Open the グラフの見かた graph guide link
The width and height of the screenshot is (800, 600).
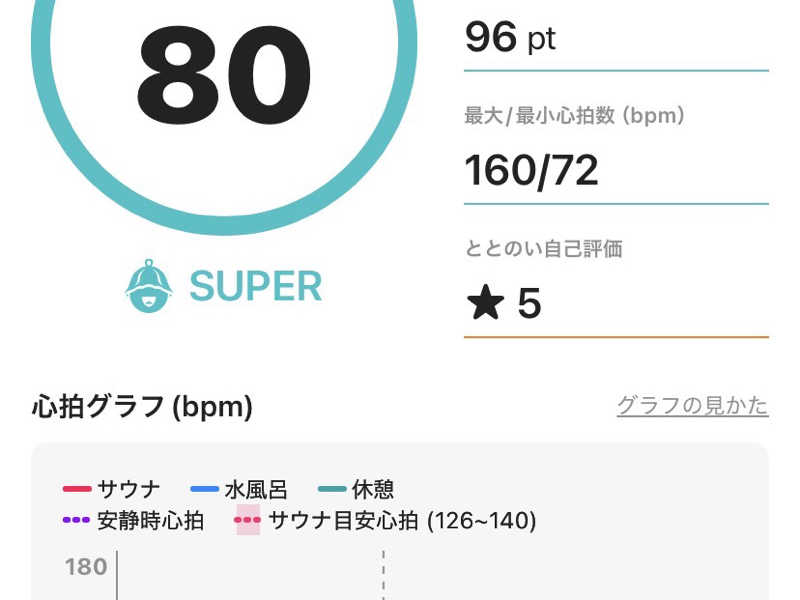pyautogui.click(x=692, y=406)
